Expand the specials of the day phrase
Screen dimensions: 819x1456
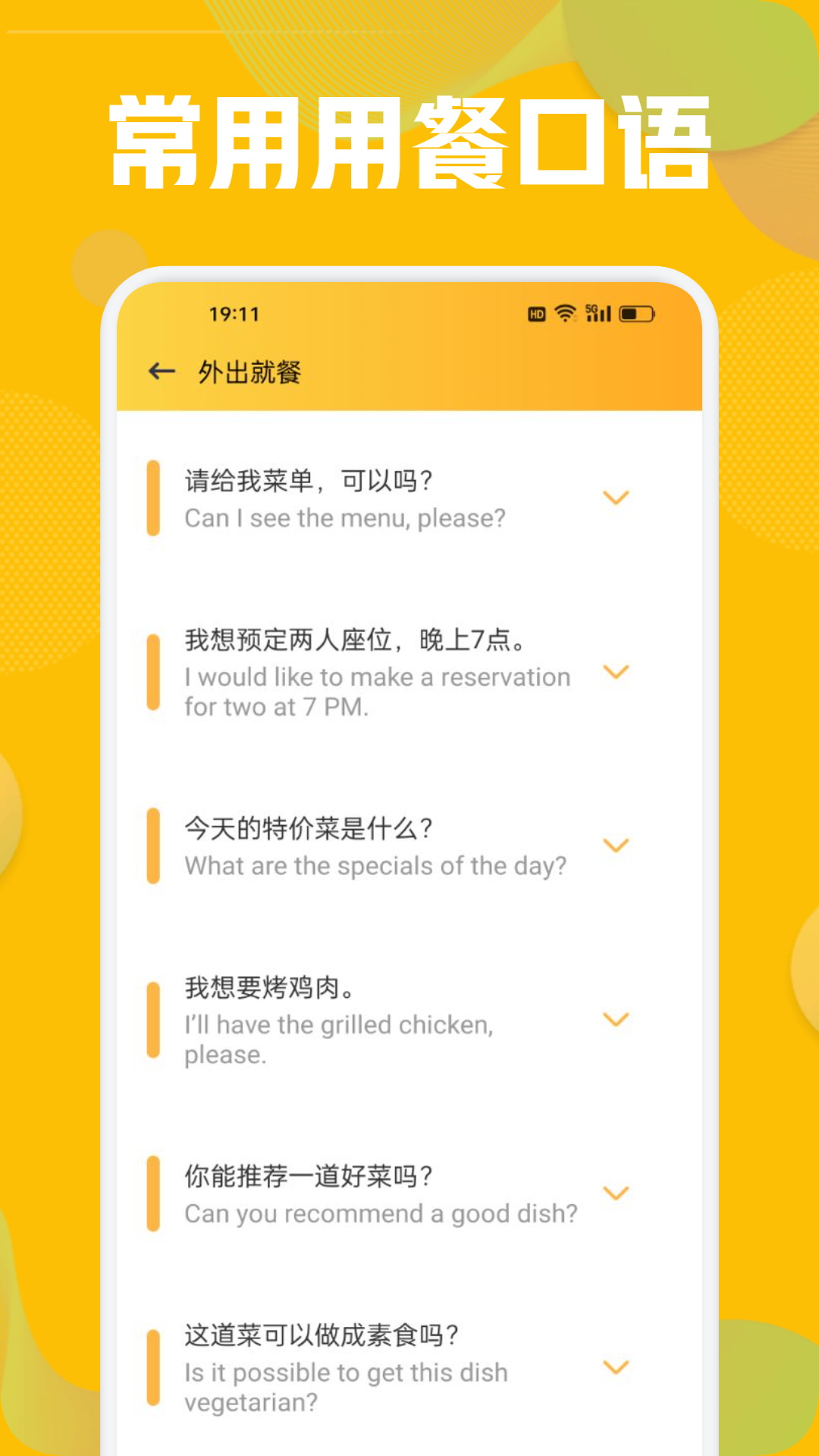tap(616, 844)
